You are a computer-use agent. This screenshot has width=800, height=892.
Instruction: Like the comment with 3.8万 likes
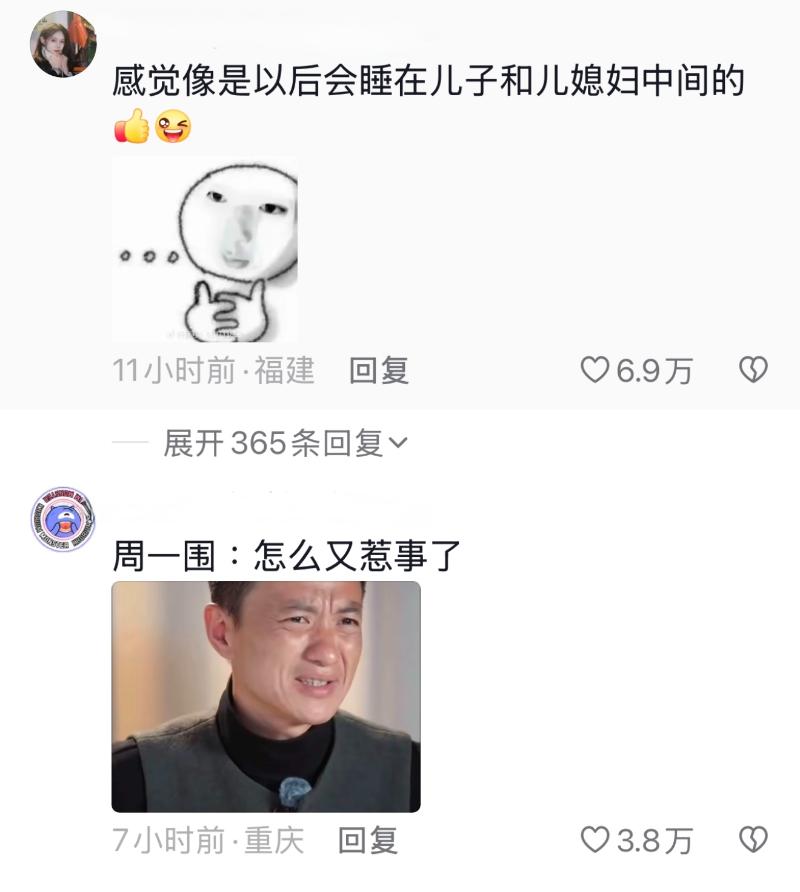tap(595, 841)
